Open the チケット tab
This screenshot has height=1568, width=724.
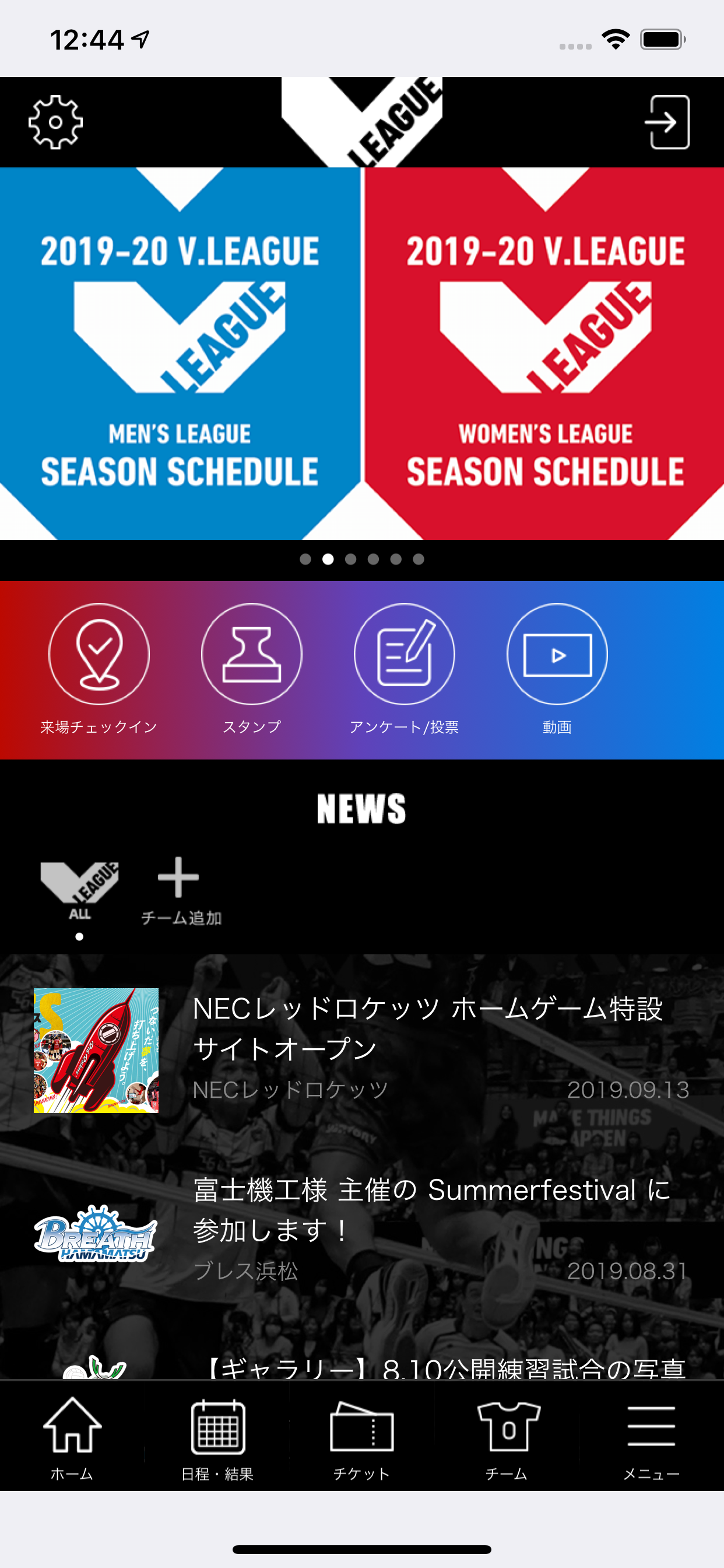[361, 1439]
